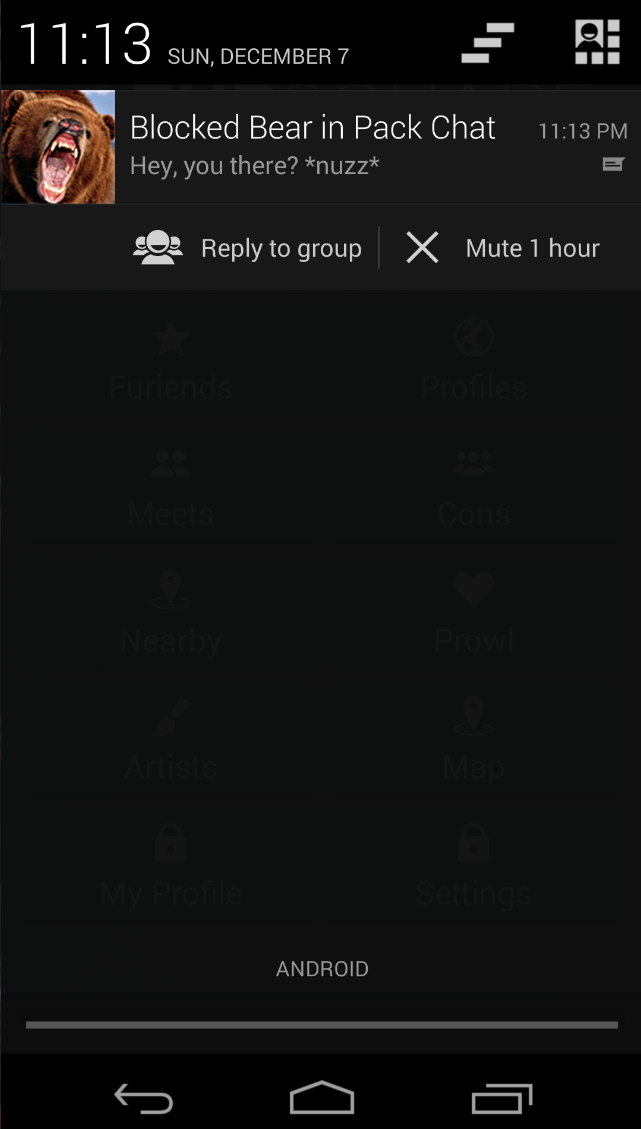Reply to group from the notification

[x=248, y=248]
